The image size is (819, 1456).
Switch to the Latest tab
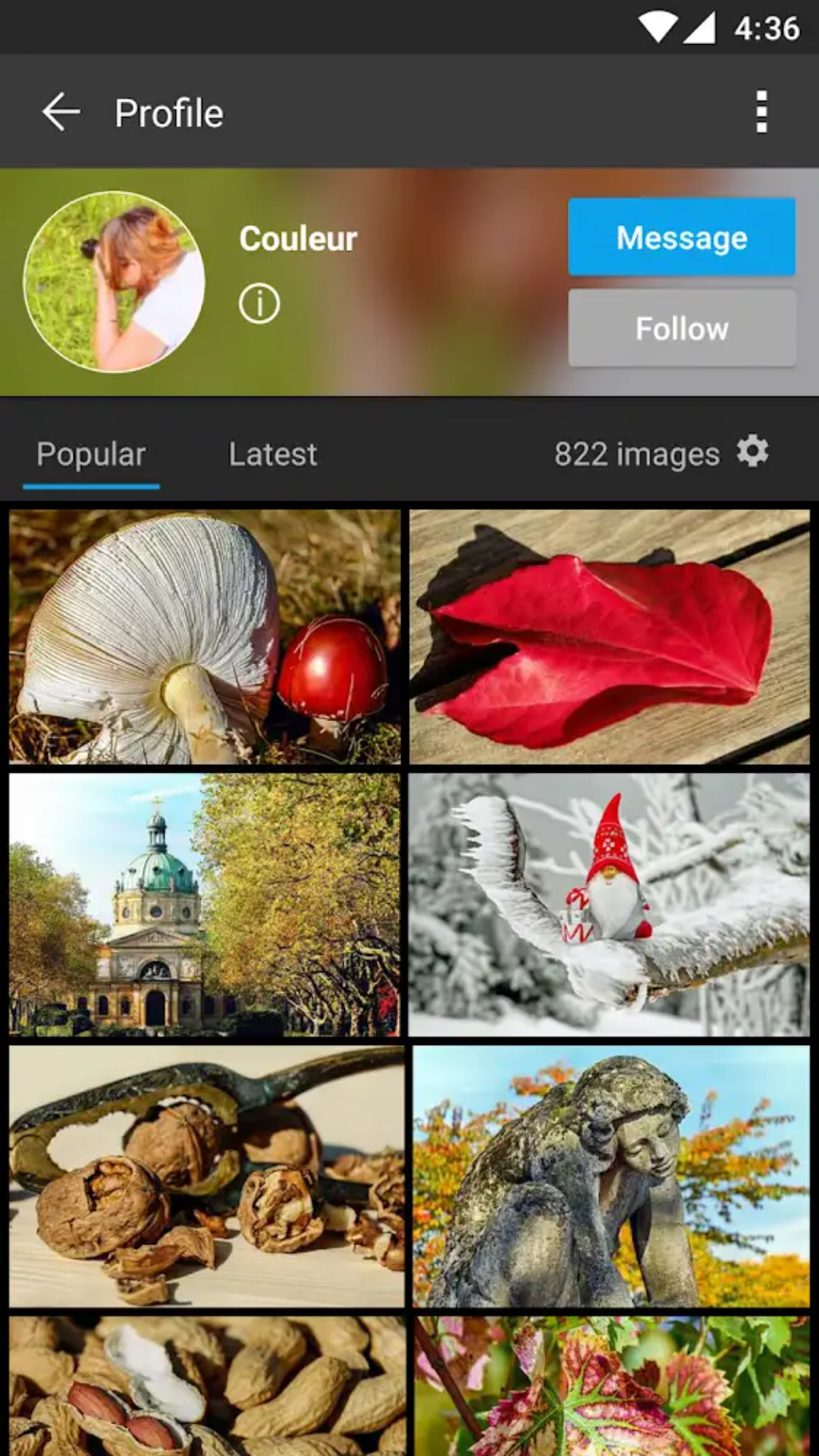coord(273,454)
